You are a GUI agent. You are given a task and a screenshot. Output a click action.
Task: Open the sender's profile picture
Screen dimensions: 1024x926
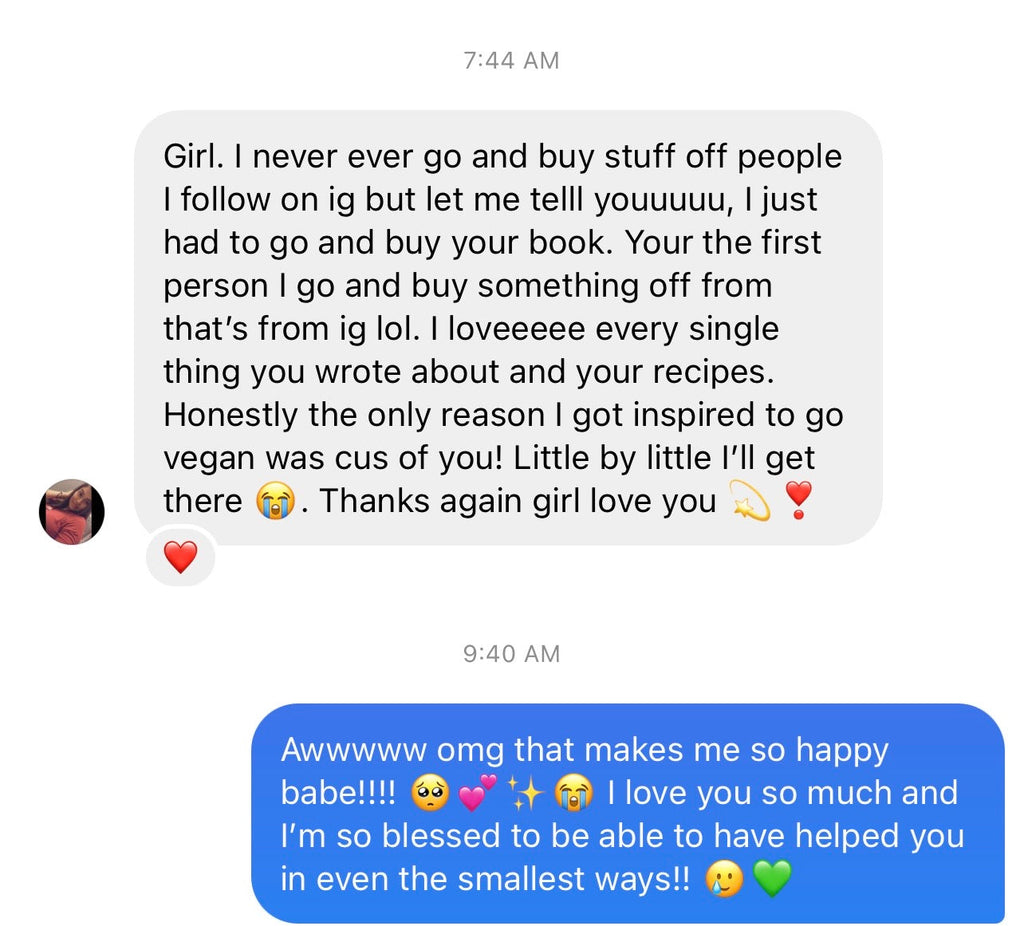pyautogui.click(x=72, y=512)
